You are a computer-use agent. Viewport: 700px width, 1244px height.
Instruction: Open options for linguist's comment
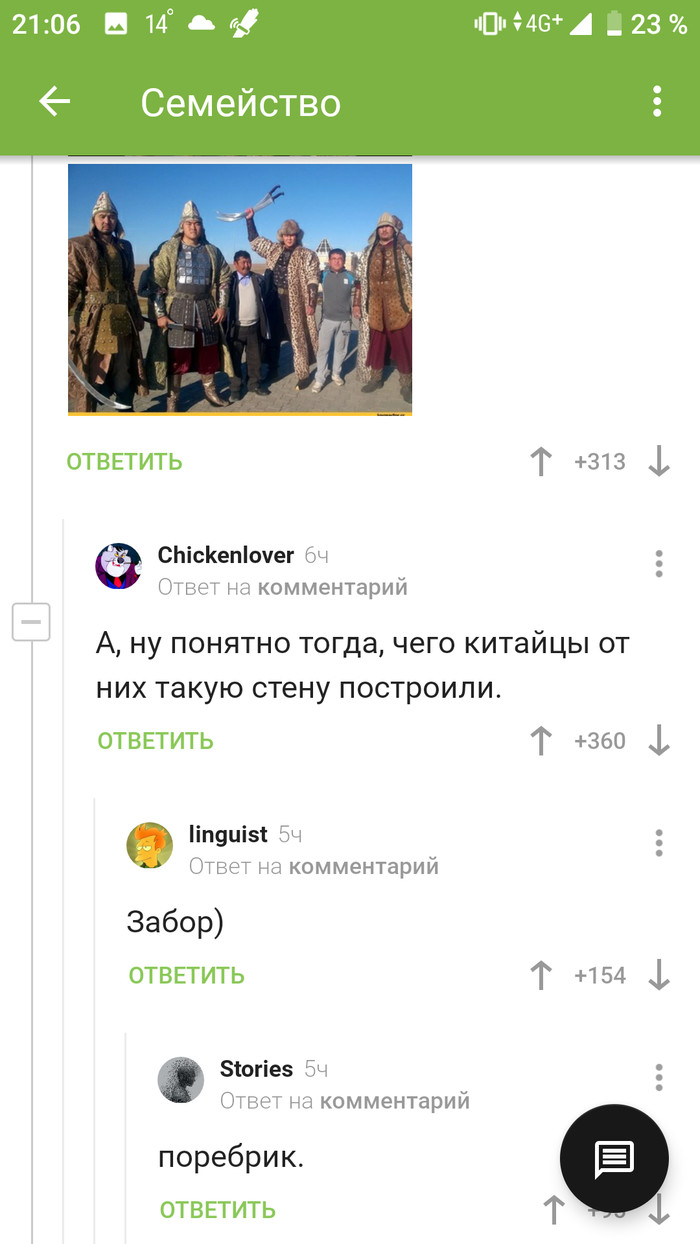(x=659, y=842)
